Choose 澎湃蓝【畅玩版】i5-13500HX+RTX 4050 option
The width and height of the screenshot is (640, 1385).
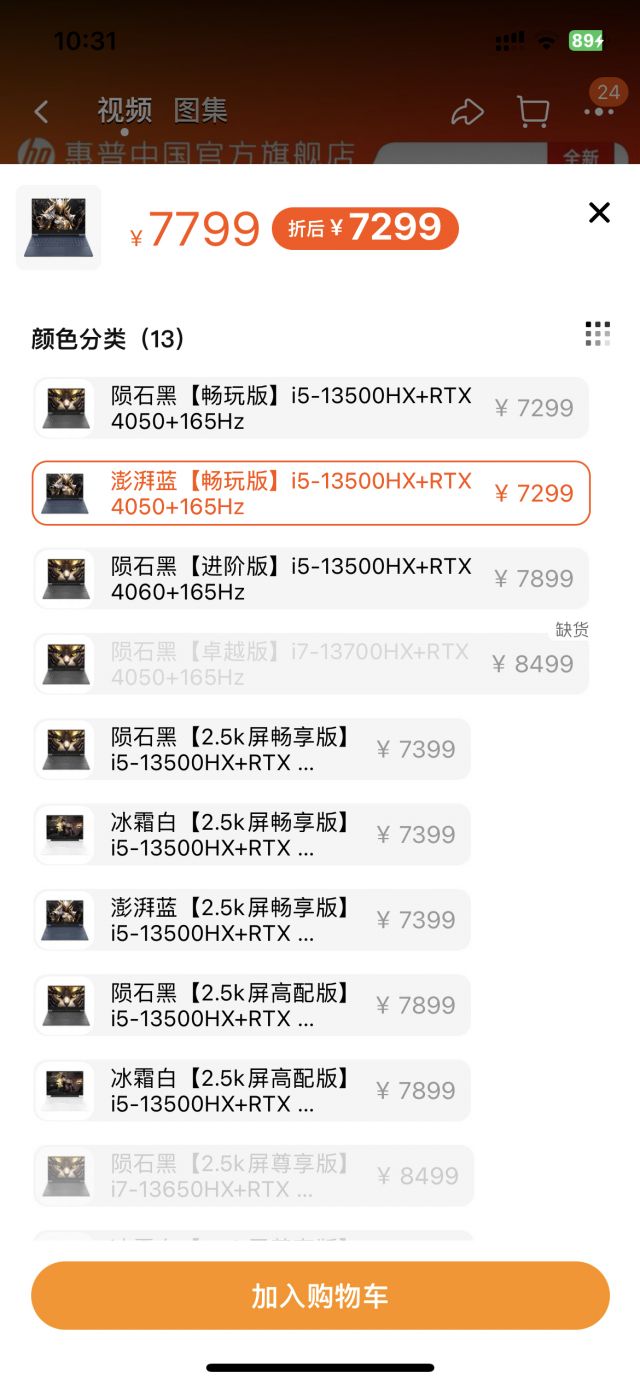311,493
